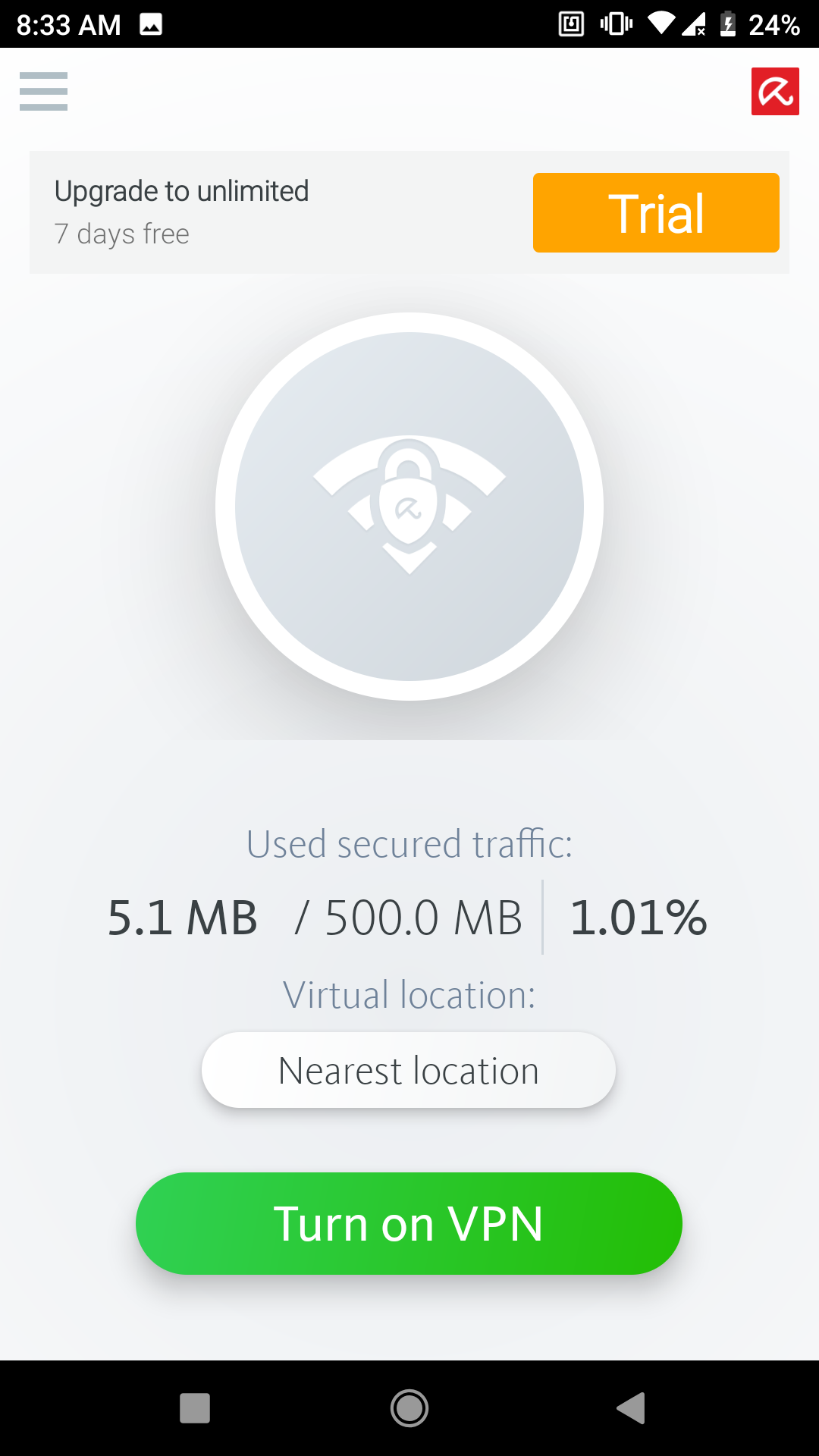
Task: Open the Nearest location selector
Action: (x=408, y=1070)
